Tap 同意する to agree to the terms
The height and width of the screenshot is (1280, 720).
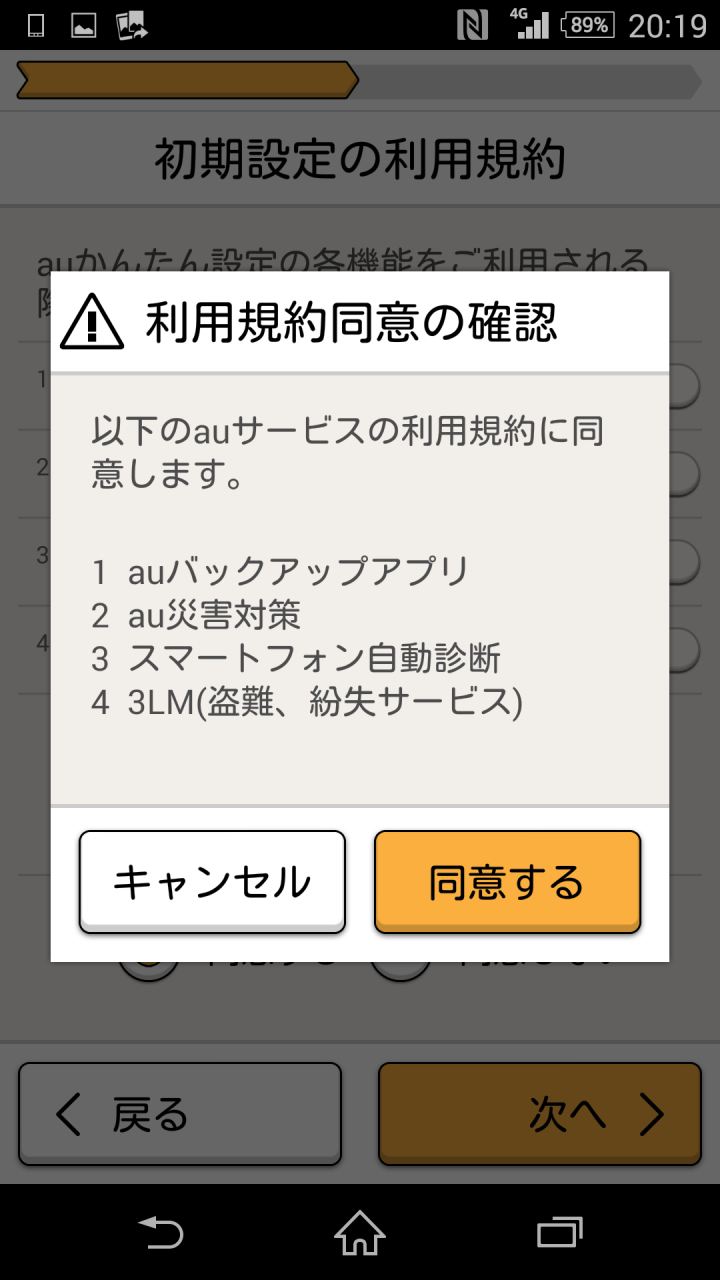click(507, 882)
